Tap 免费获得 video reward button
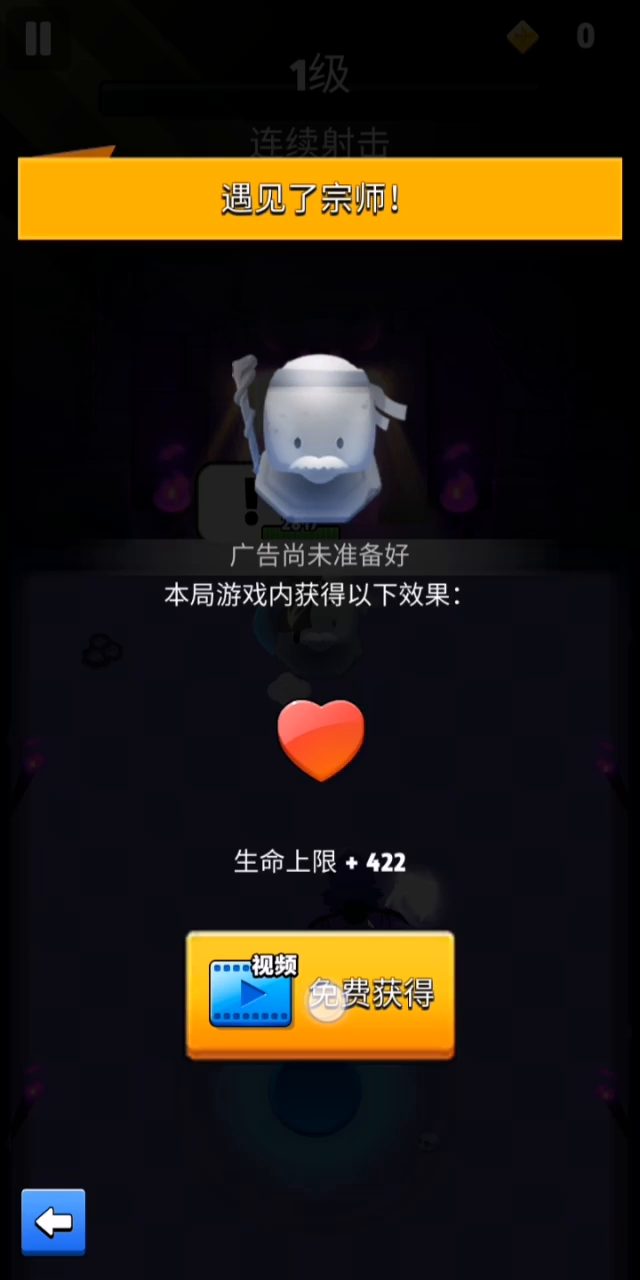The image size is (640, 1280). coord(320,994)
